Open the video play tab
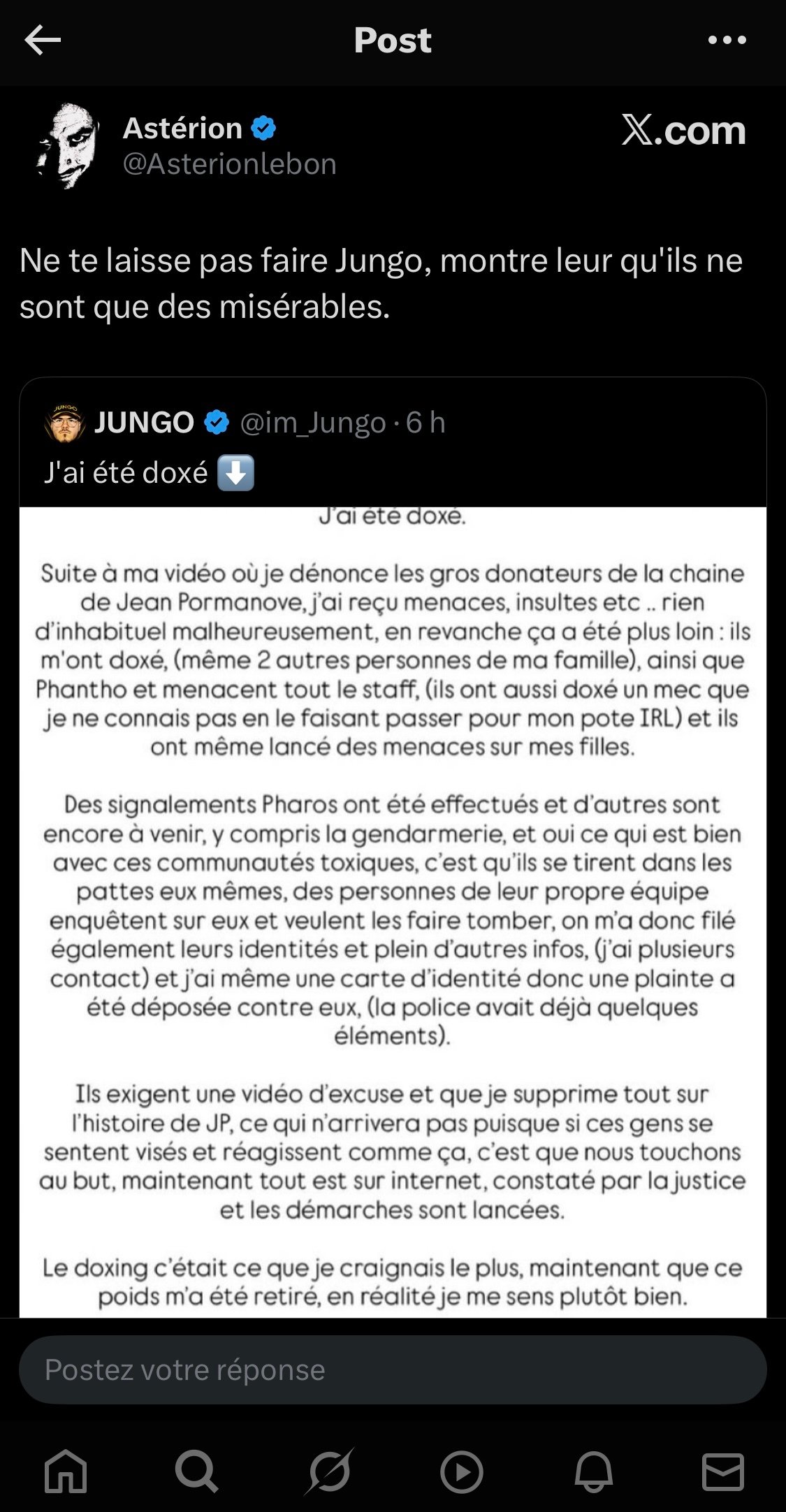The image size is (786, 1512). click(x=461, y=1472)
